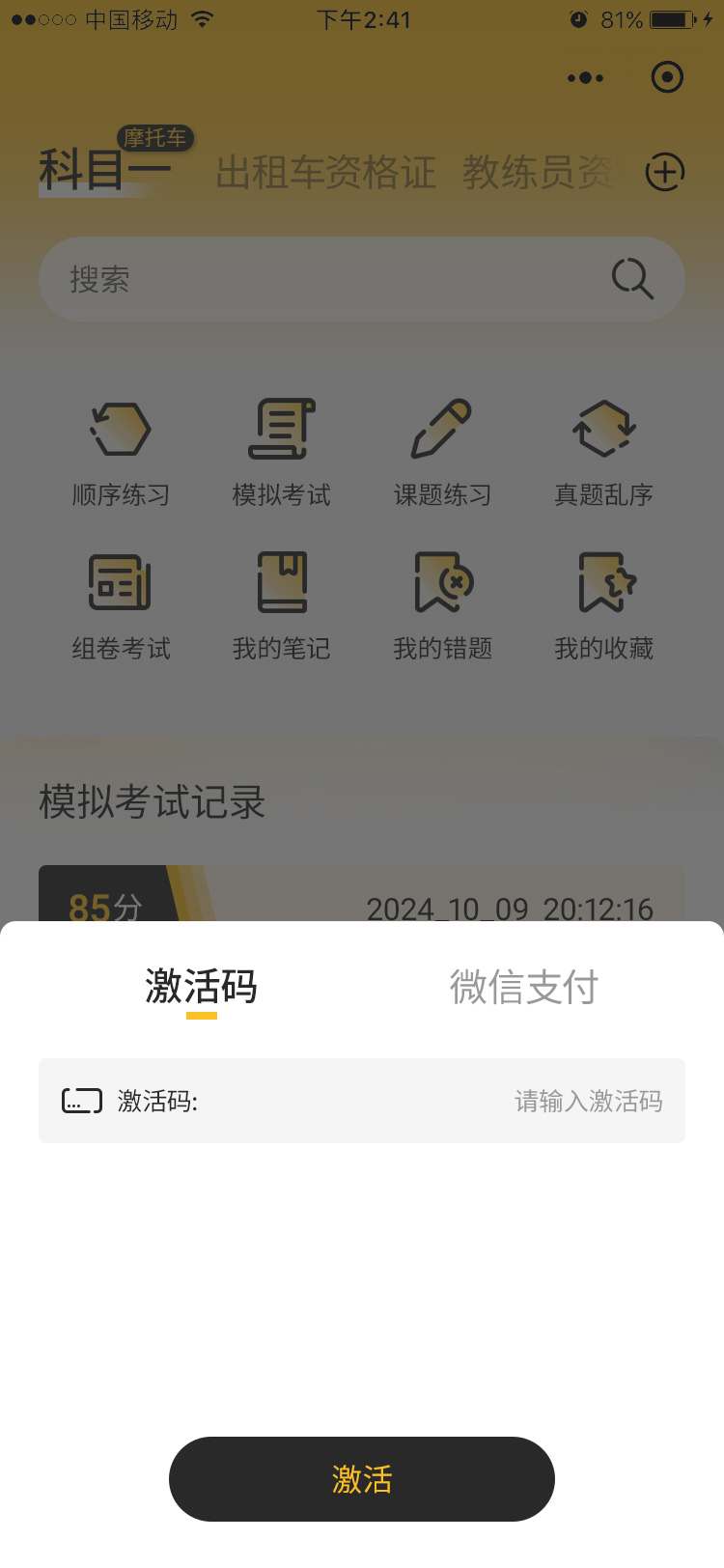This screenshot has width=724, height=1568.
Task: Expand subjects with the plus button
Action: [x=664, y=171]
